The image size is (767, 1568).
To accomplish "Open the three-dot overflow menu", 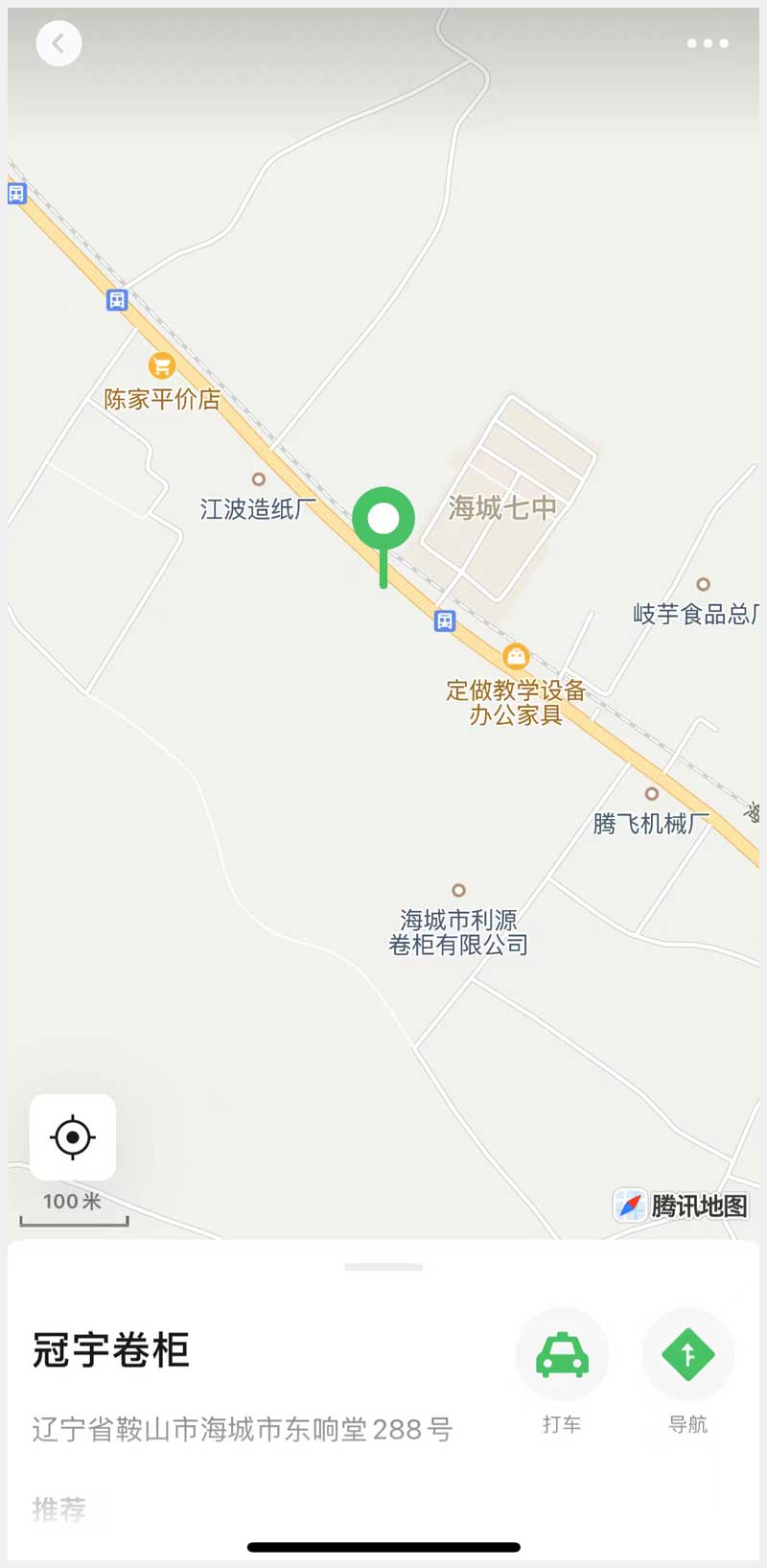I will (x=708, y=43).
